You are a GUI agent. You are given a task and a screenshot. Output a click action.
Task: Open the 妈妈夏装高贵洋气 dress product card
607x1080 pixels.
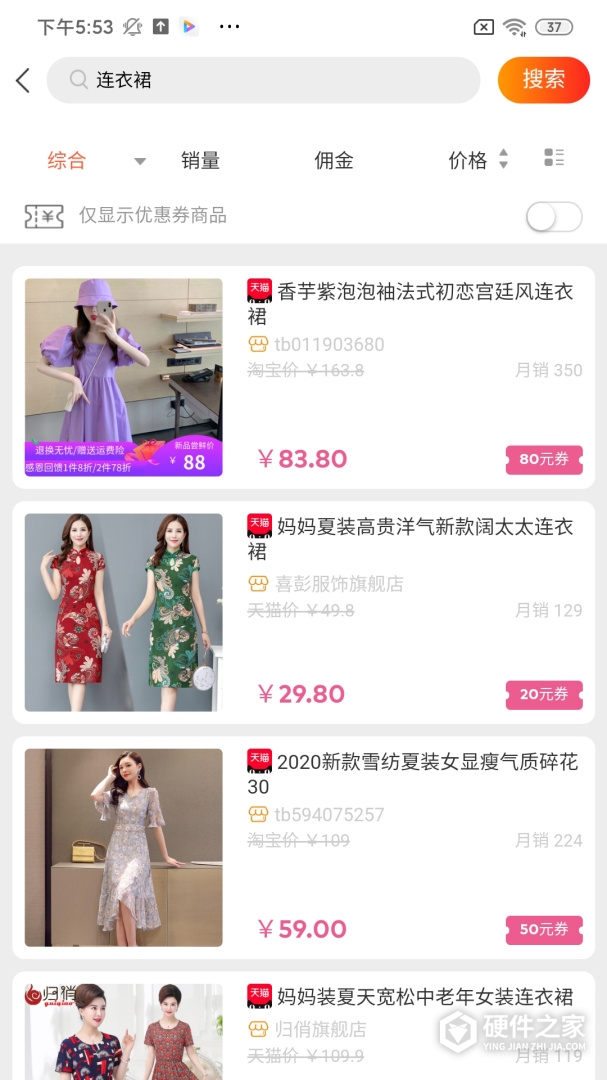pyautogui.click(x=410, y=539)
